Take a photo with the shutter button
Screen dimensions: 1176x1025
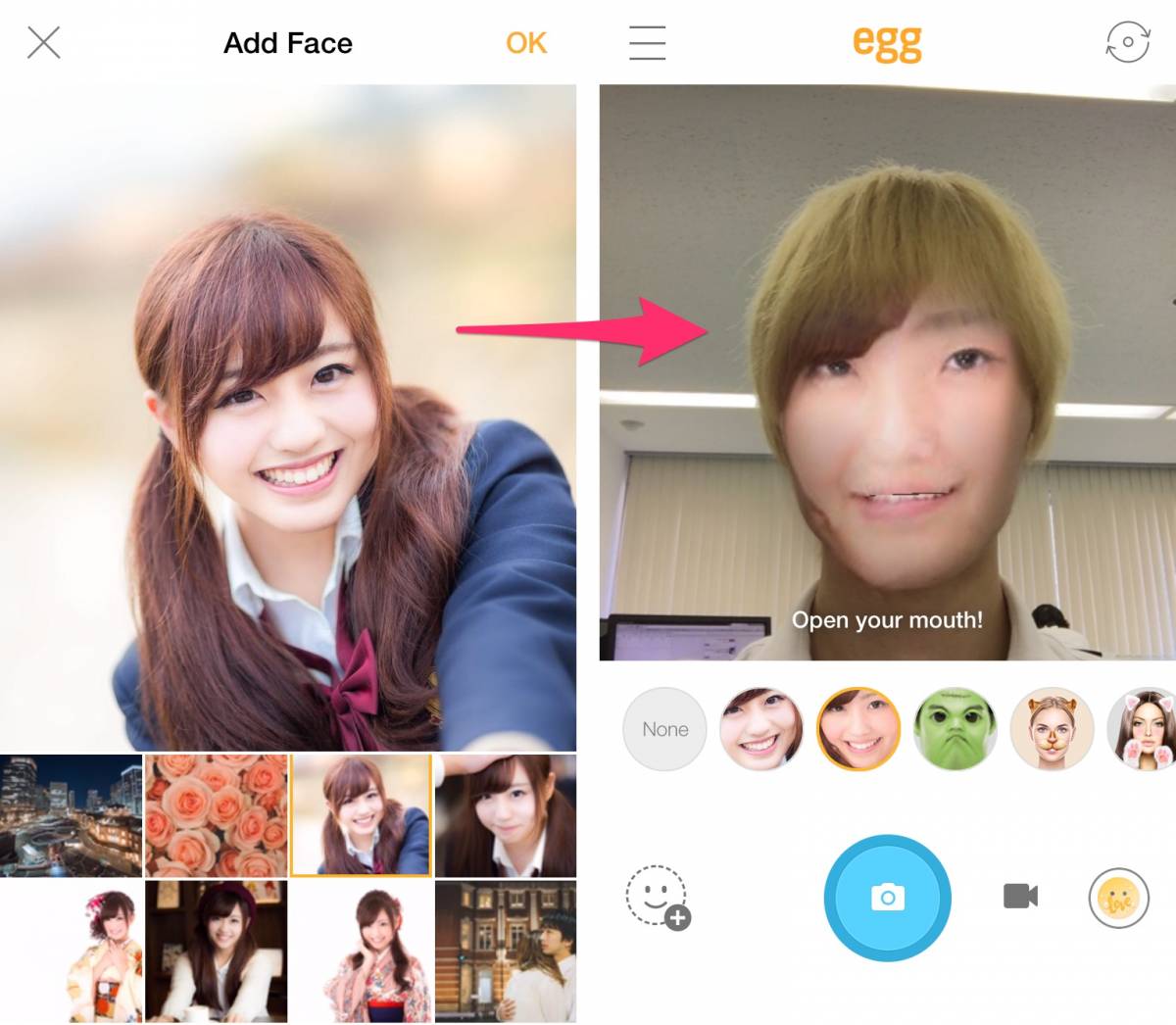point(887,898)
